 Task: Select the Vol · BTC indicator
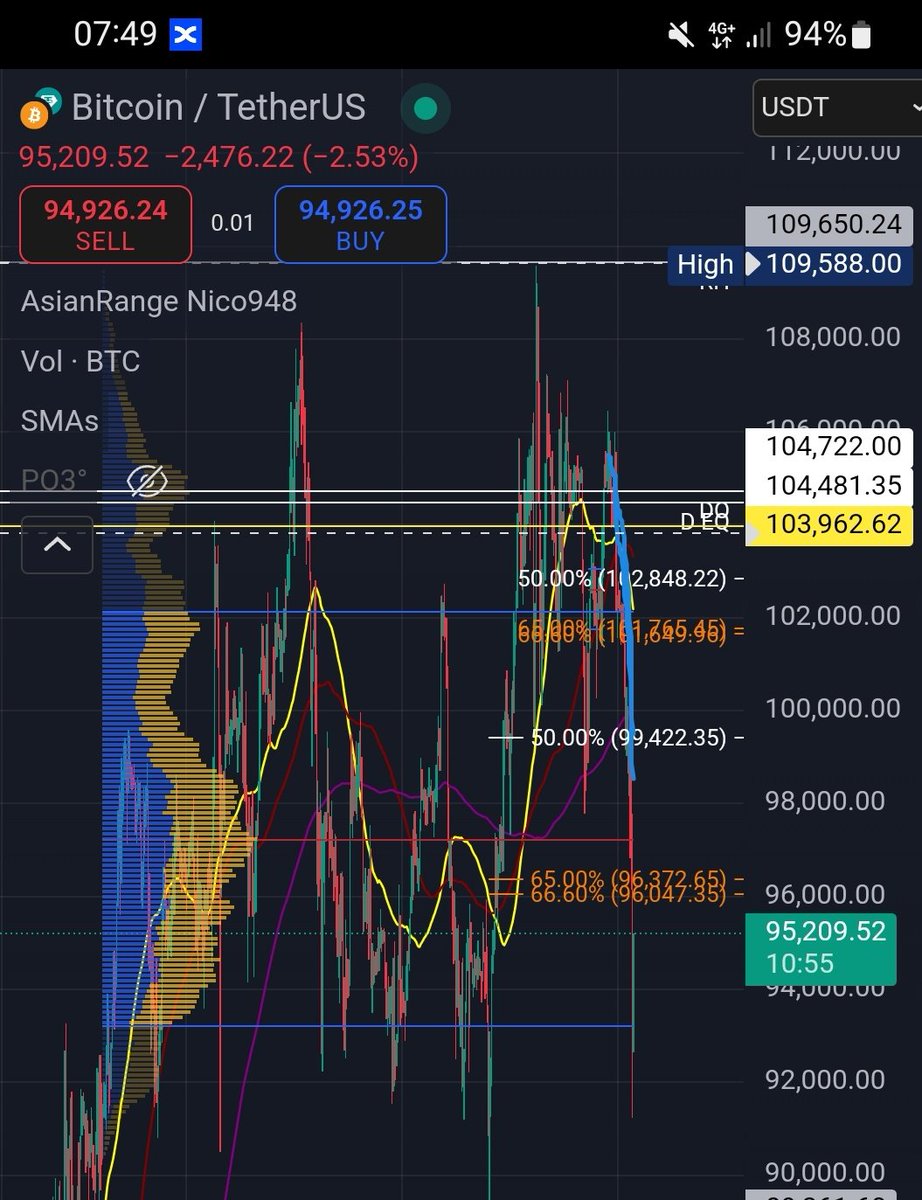click(x=80, y=361)
